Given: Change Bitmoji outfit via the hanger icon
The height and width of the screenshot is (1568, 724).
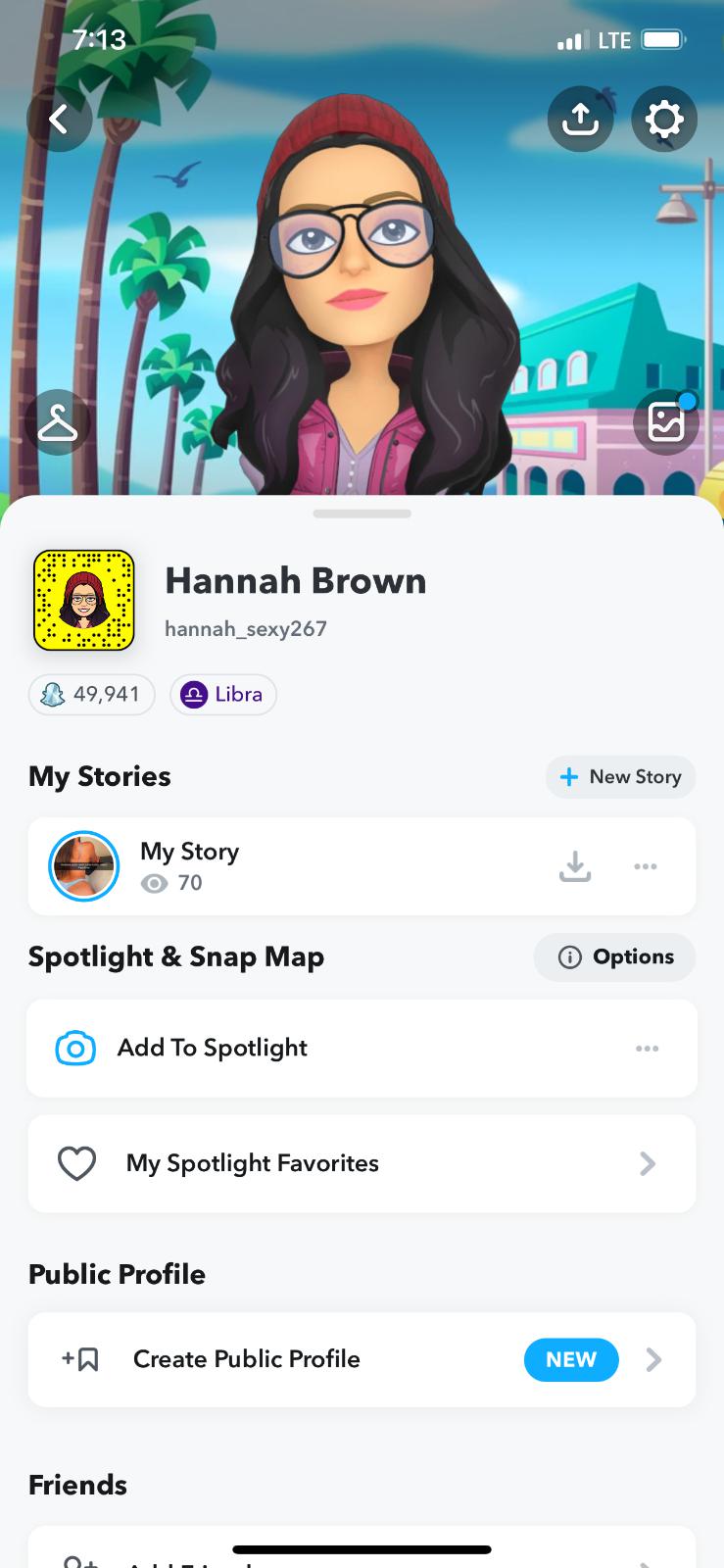Looking at the screenshot, I should click(x=58, y=422).
